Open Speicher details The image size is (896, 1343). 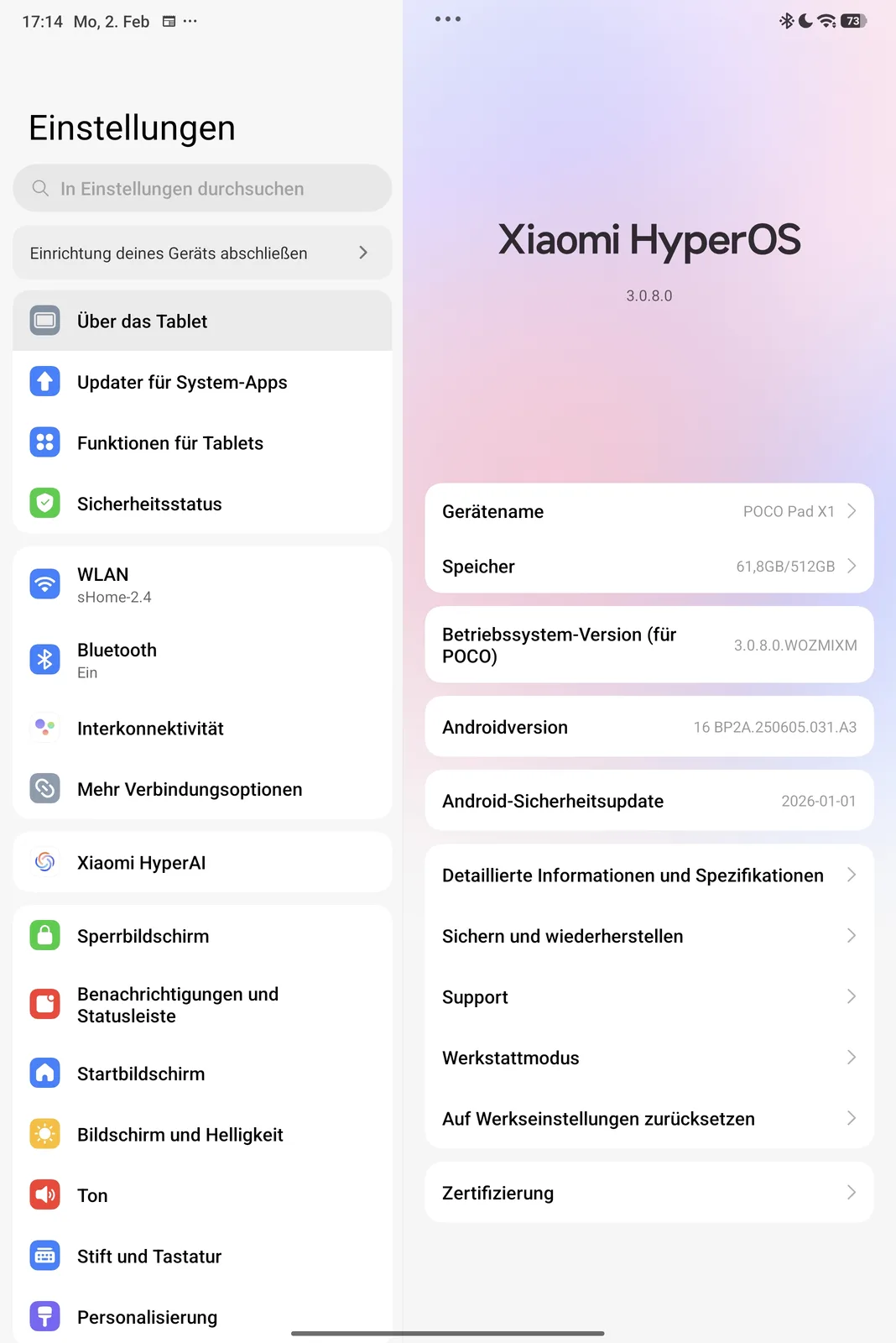click(x=649, y=567)
